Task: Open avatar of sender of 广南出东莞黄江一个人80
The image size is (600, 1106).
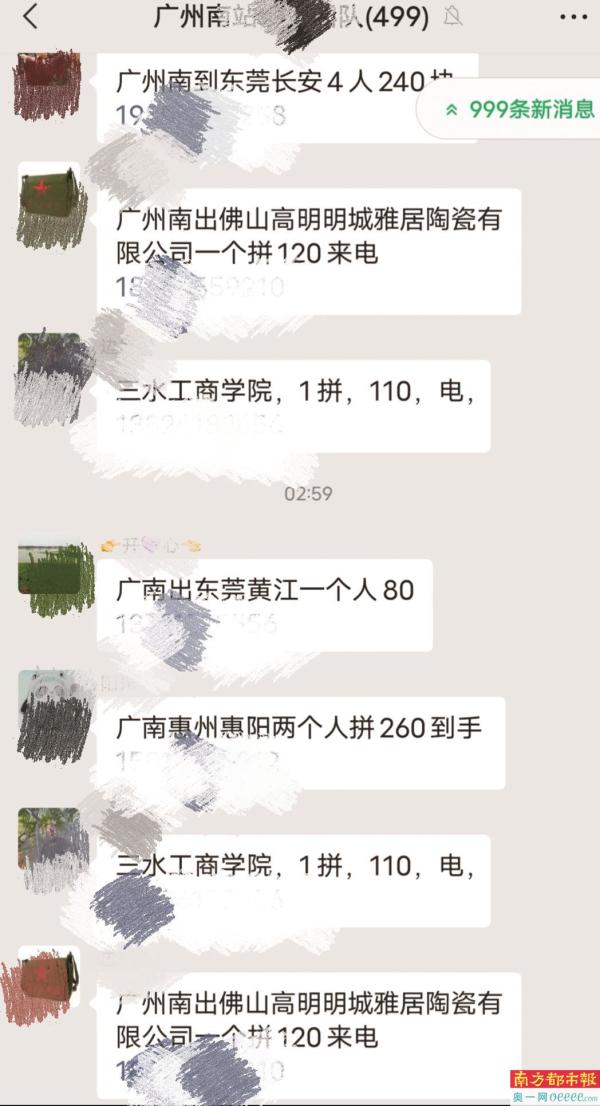Action: click(48, 575)
